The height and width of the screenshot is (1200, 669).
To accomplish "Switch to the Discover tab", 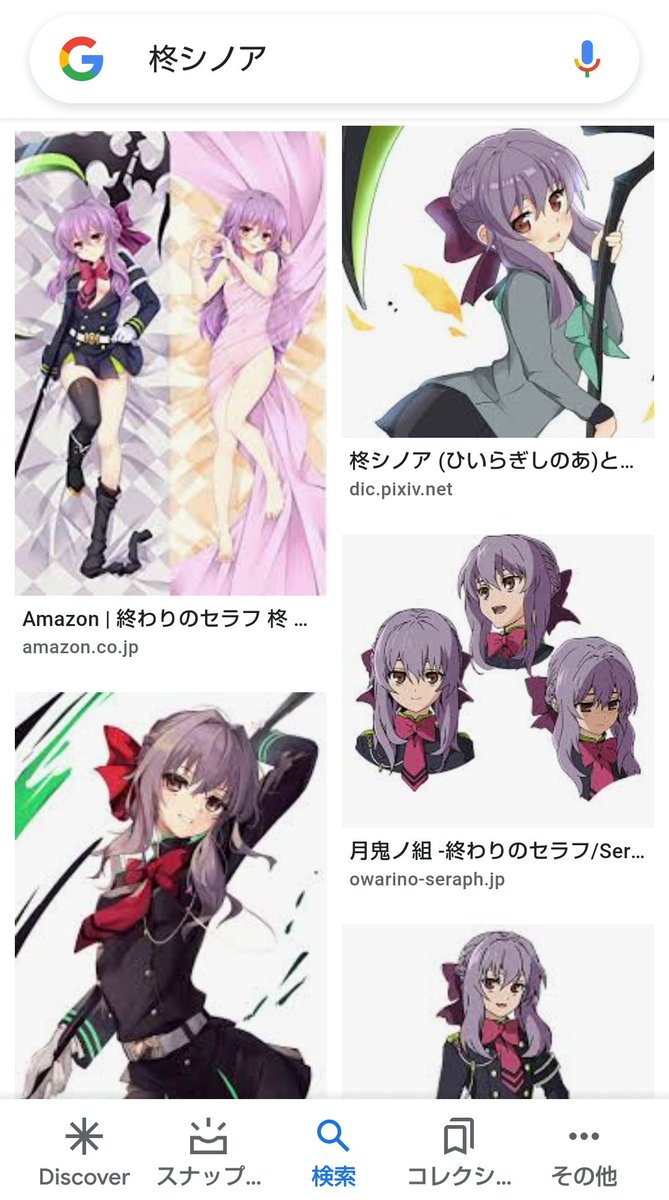I will click(x=84, y=1152).
